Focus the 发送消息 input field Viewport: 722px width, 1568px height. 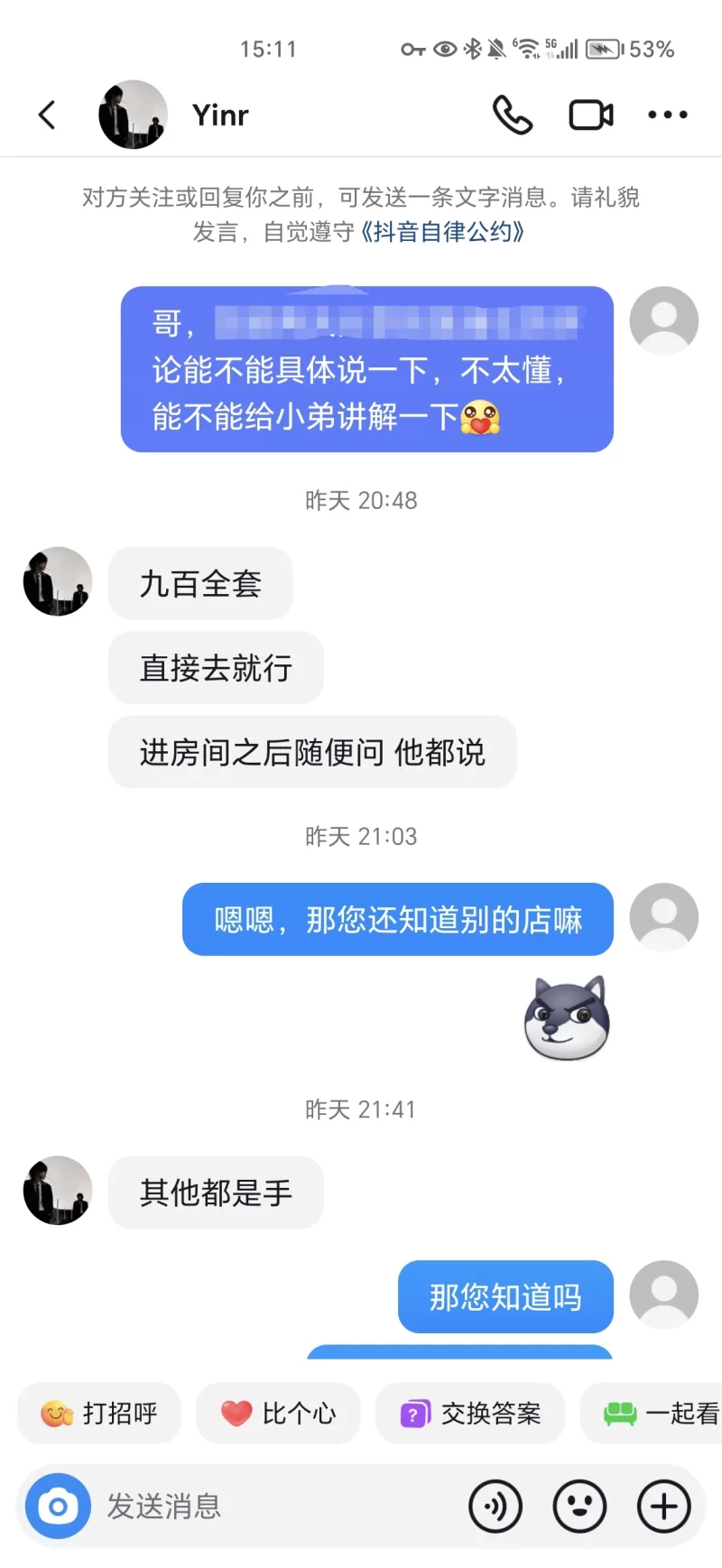(271, 1506)
